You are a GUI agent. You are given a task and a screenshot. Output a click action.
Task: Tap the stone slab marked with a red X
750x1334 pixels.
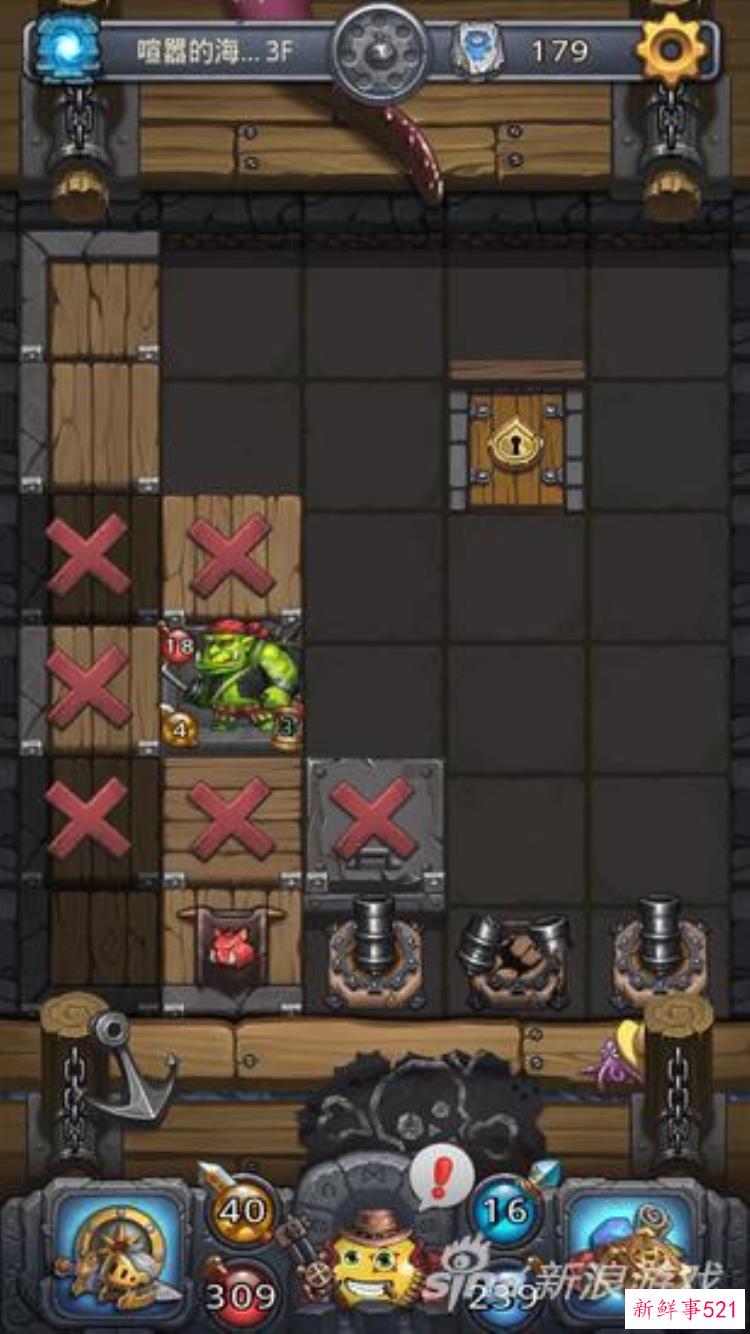[x=374, y=818]
